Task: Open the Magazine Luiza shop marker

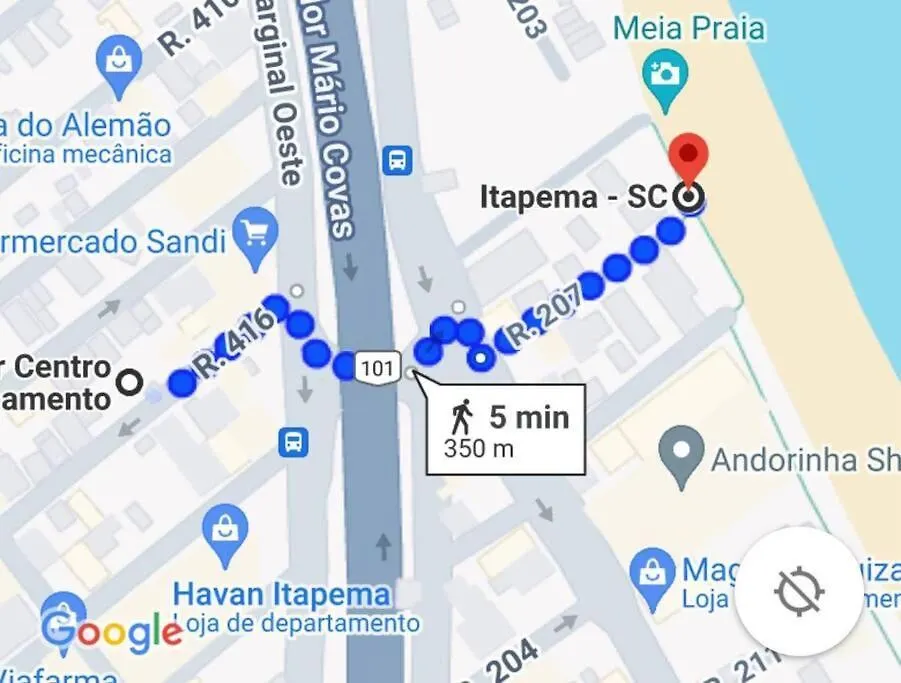Action: pyautogui.click(x=653, y=571)
